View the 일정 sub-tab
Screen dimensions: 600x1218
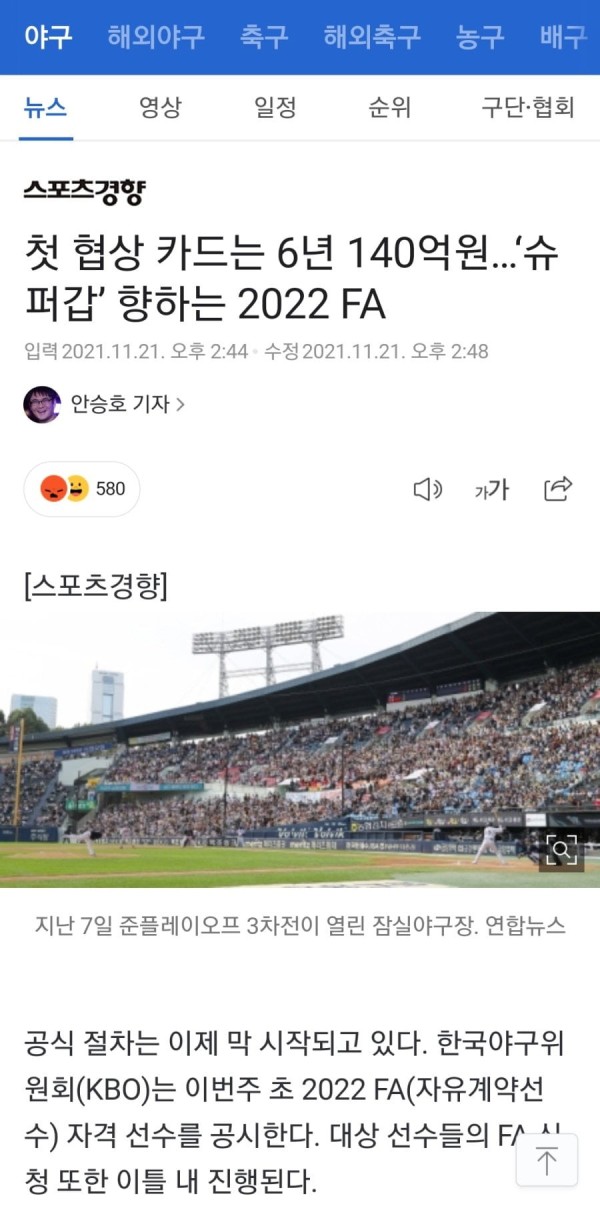(x=275, y=107)
